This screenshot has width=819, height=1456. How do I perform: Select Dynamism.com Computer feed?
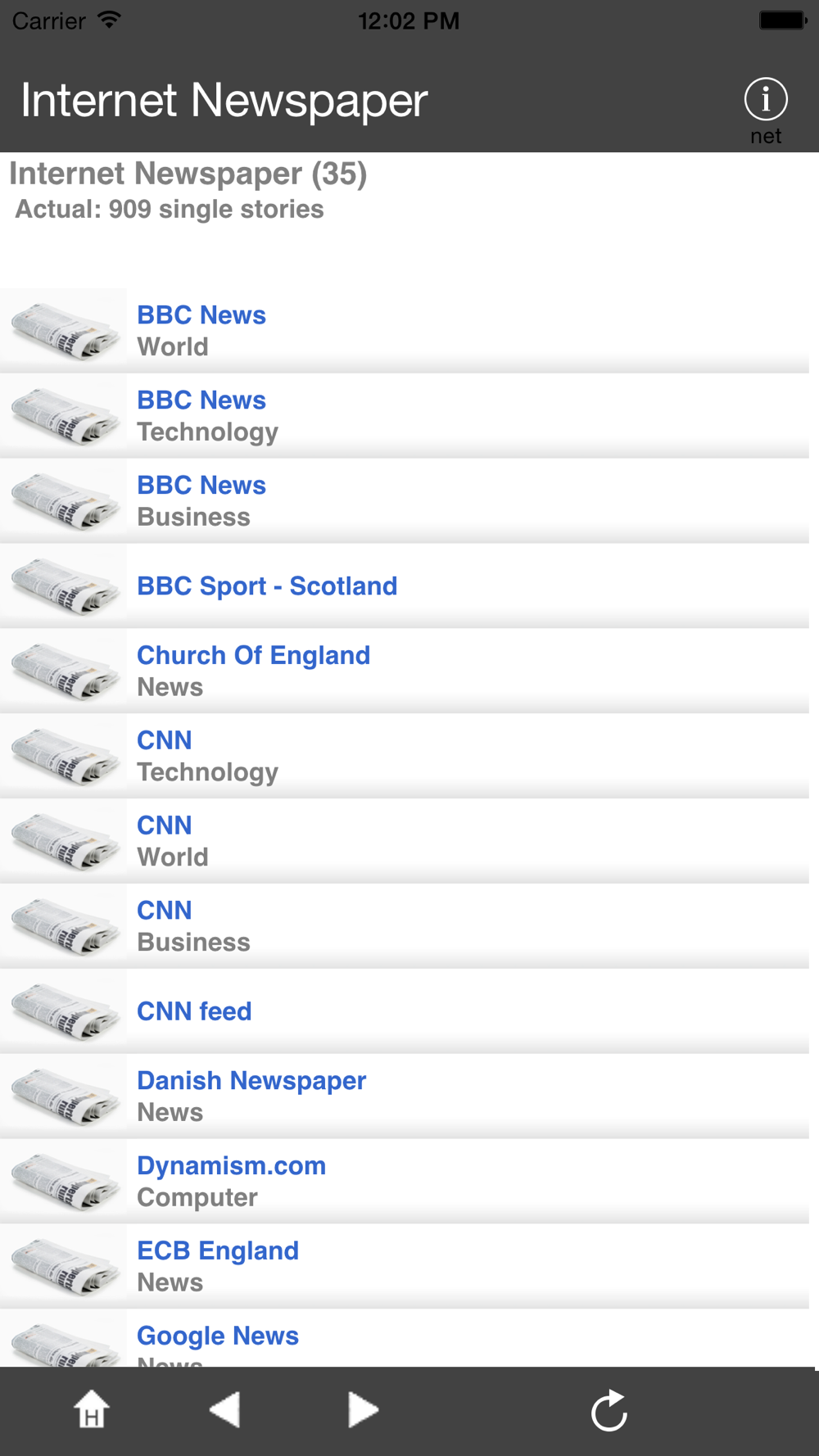click(405, 1182)
